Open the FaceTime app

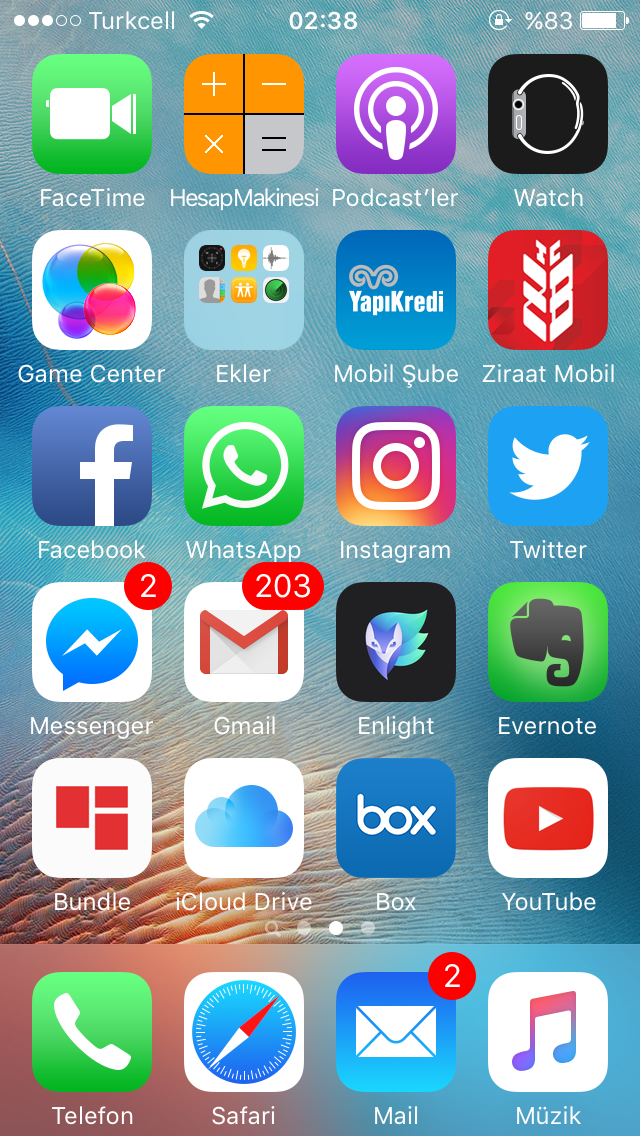[x=92, y=114]
